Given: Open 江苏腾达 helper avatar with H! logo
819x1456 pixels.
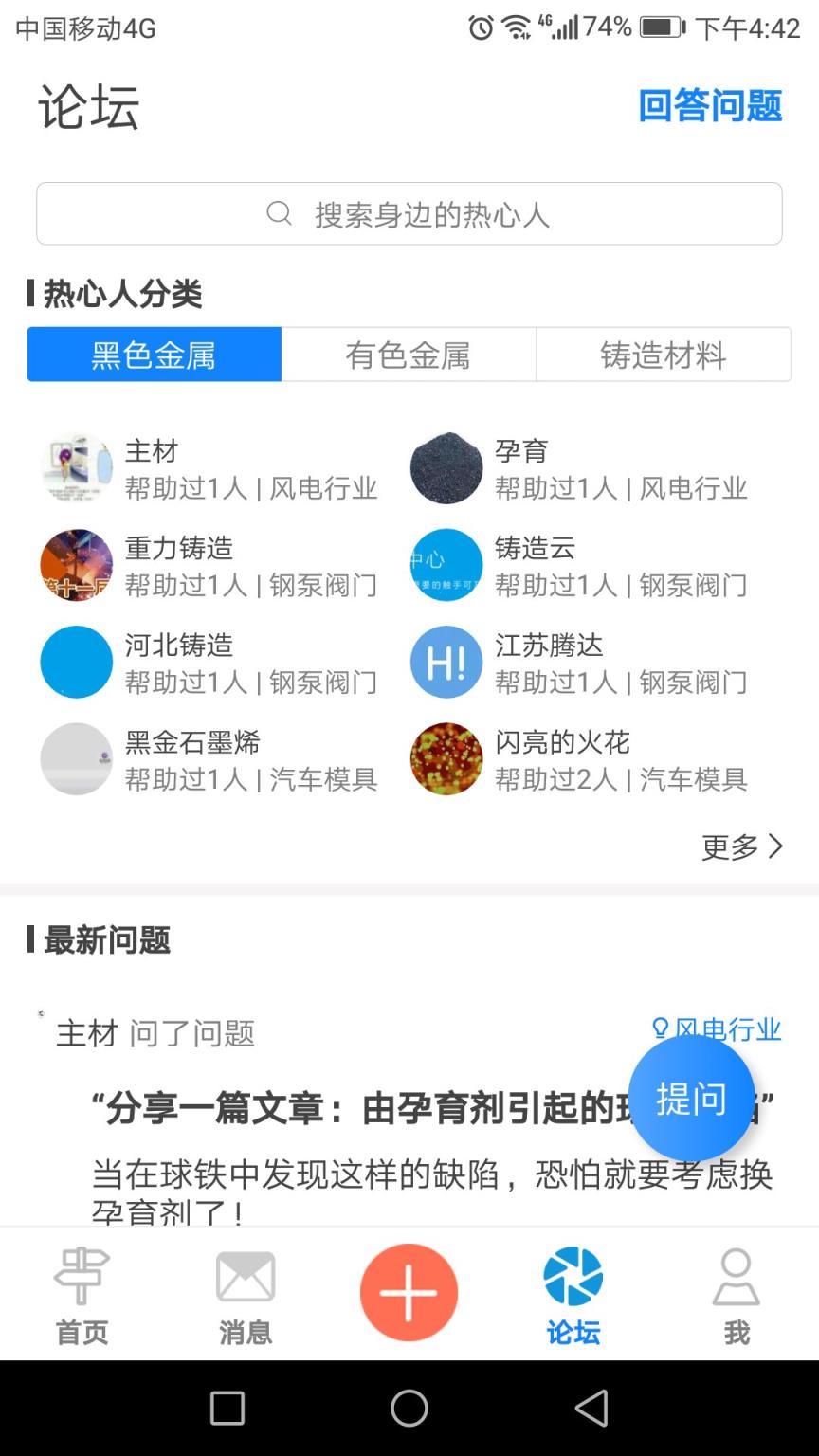Looking at the screenshot, I should point(446,662).
